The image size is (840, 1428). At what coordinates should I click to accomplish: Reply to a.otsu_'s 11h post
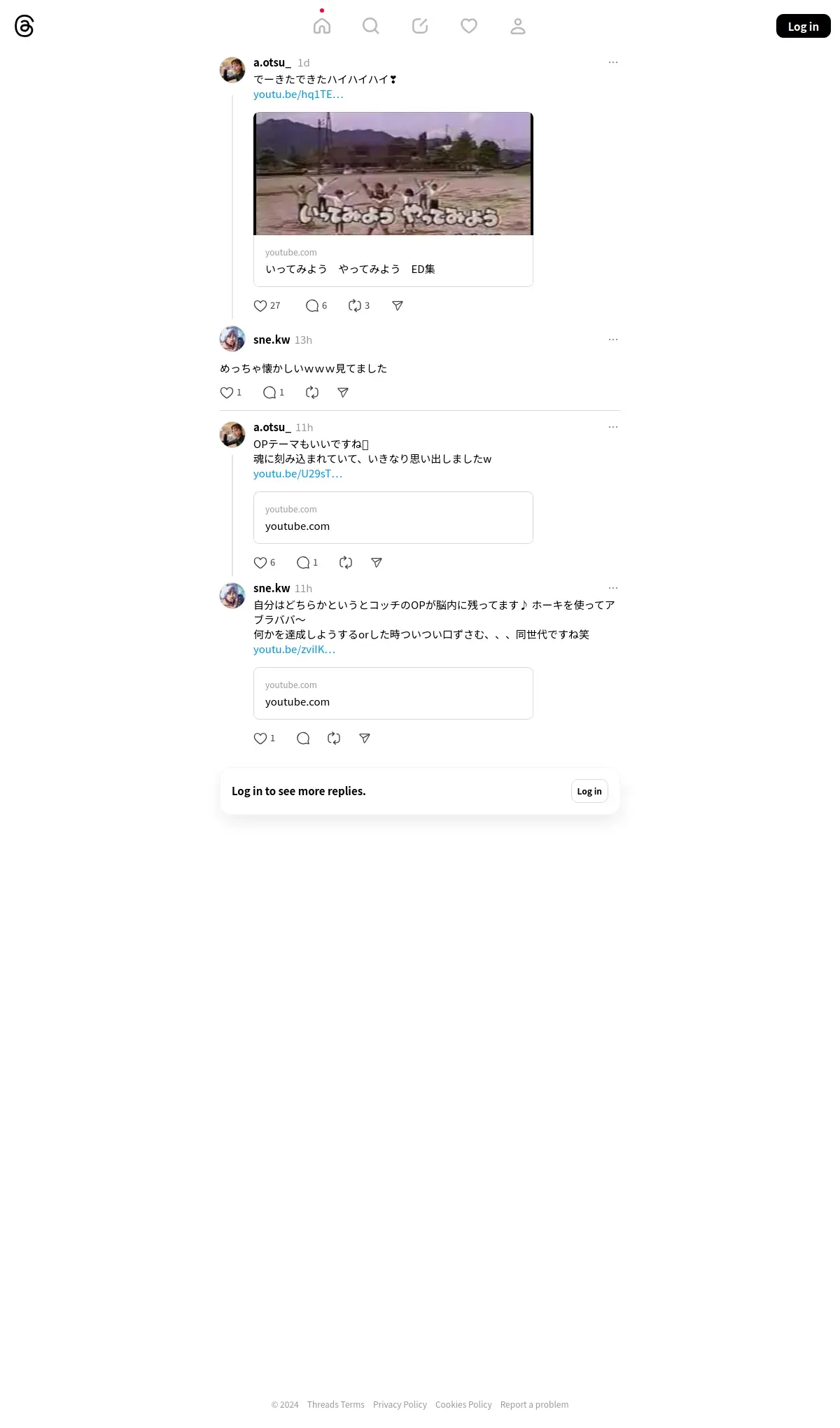(303, 563)
